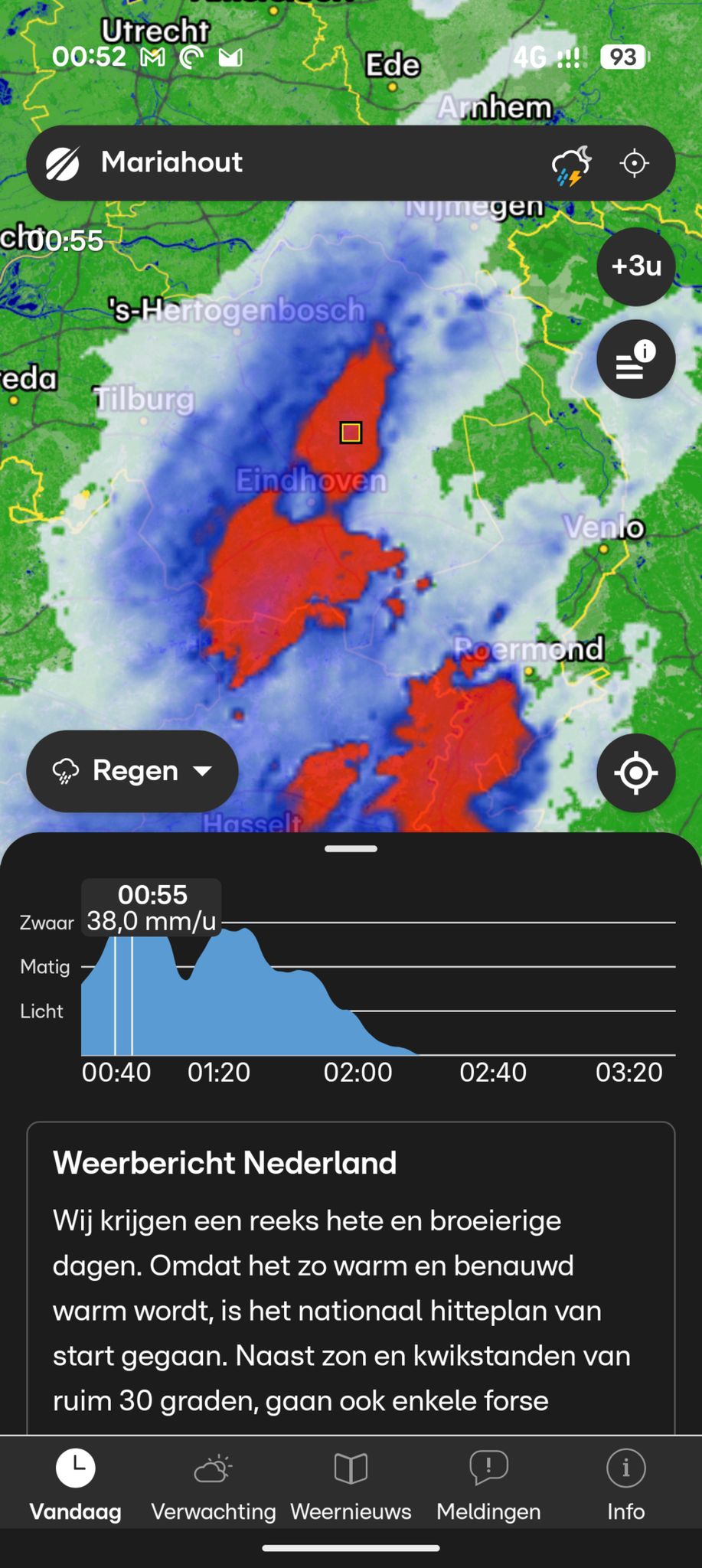Open the thunderstorm weather icon next to Mariahout
Viewport: 702px width, 1568px height.
coord(572,165)
